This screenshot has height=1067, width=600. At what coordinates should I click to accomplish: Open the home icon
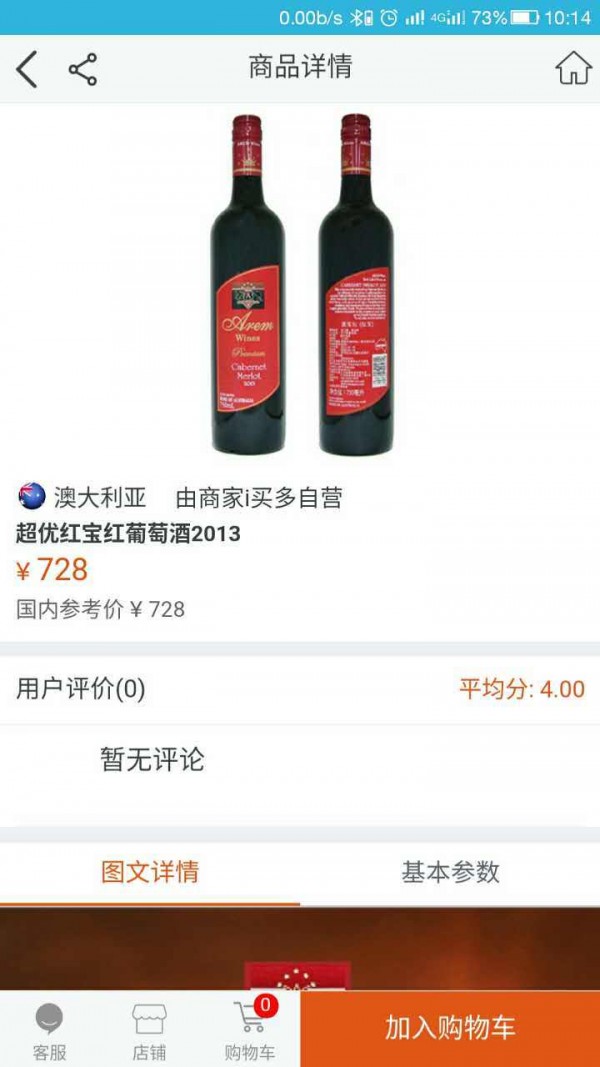pos(573,69)
